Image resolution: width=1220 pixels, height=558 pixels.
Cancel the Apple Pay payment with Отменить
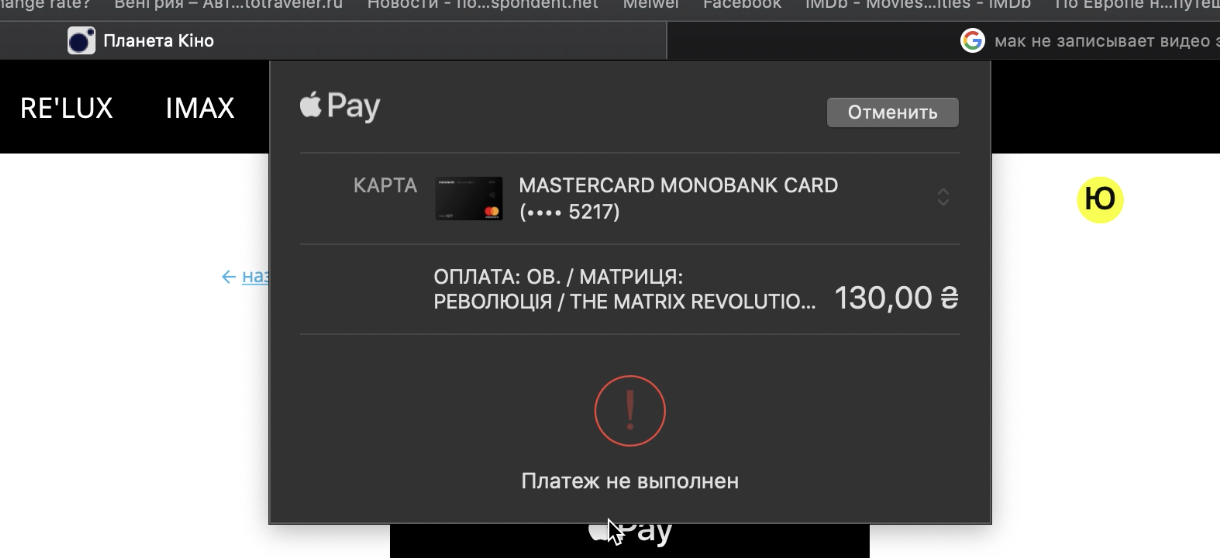892,112
